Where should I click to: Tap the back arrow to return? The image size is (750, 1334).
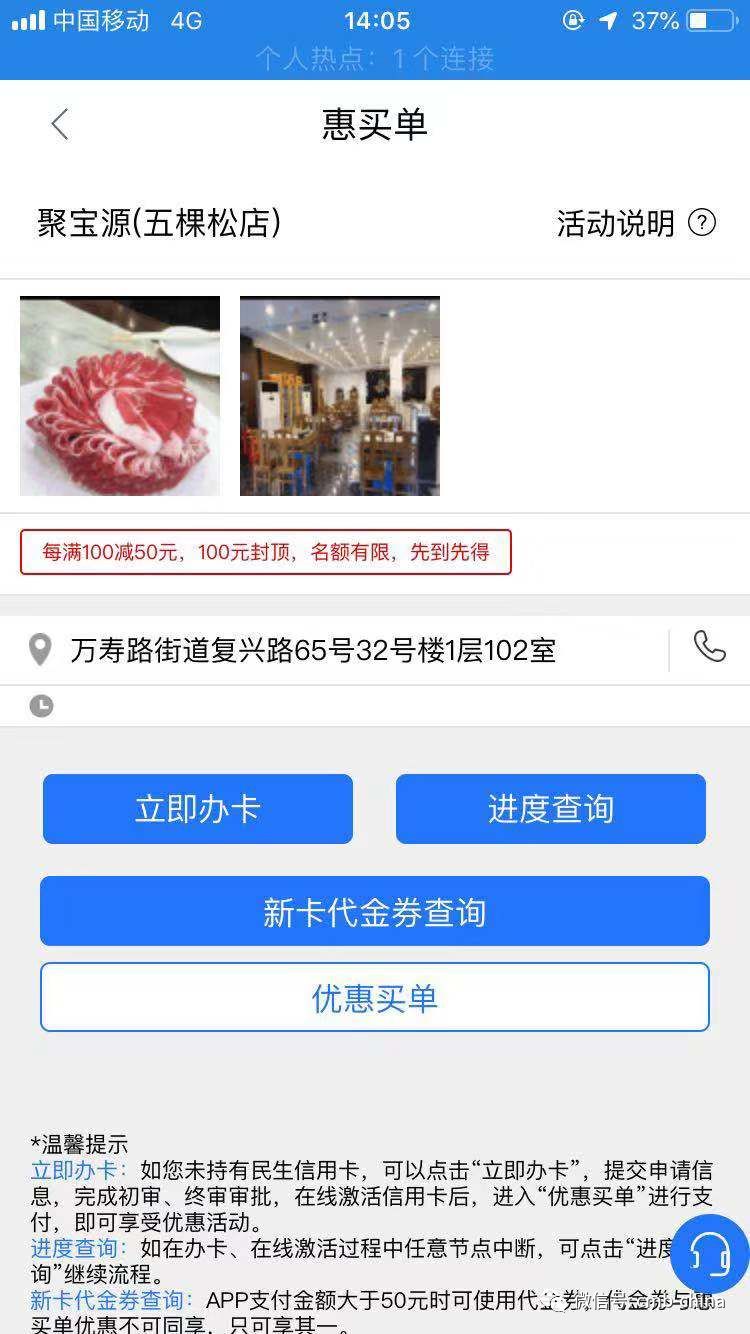pyautogui.click(x=59, y=123)
